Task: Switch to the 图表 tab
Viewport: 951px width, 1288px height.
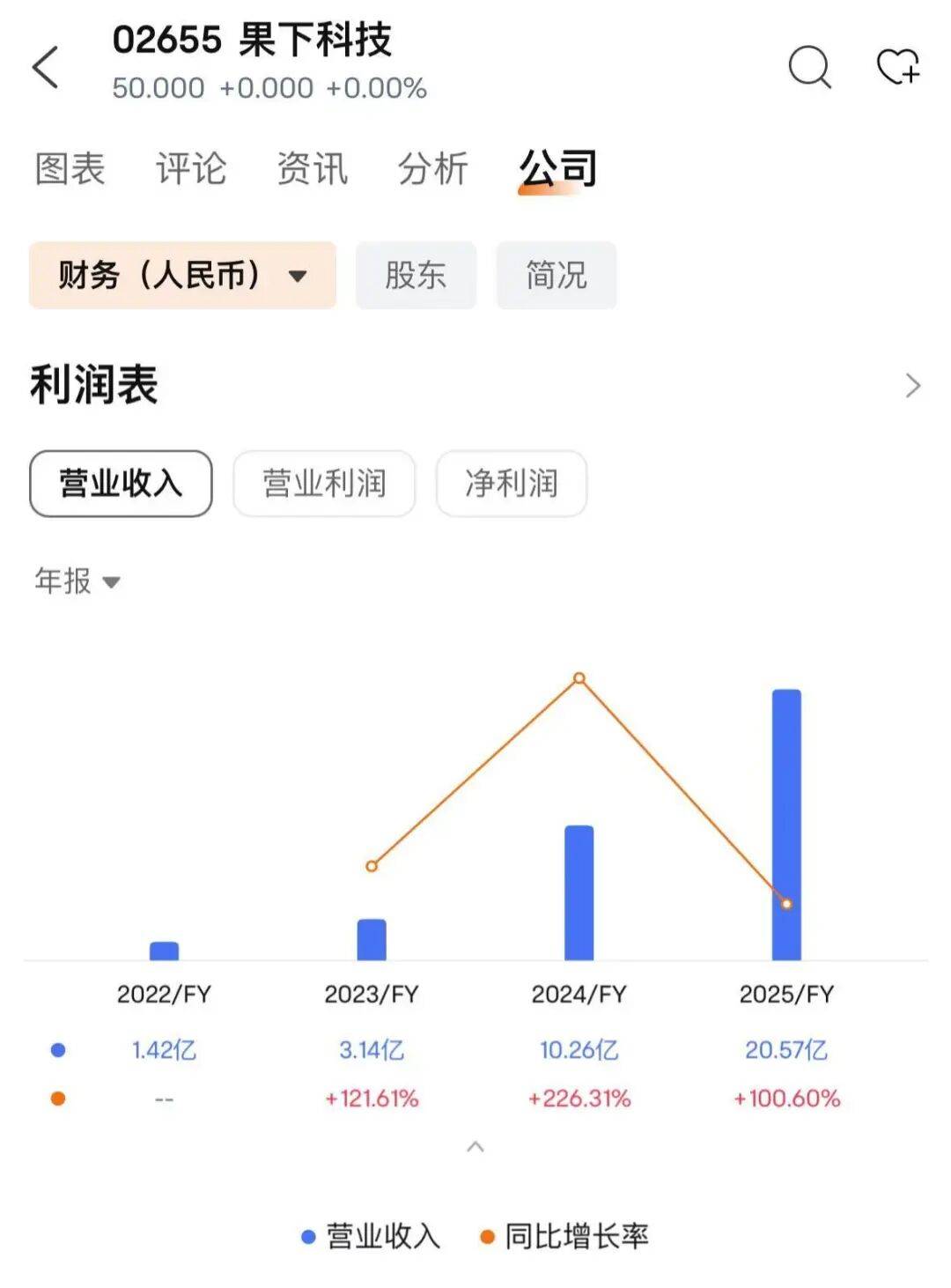Action: [69, 168]
